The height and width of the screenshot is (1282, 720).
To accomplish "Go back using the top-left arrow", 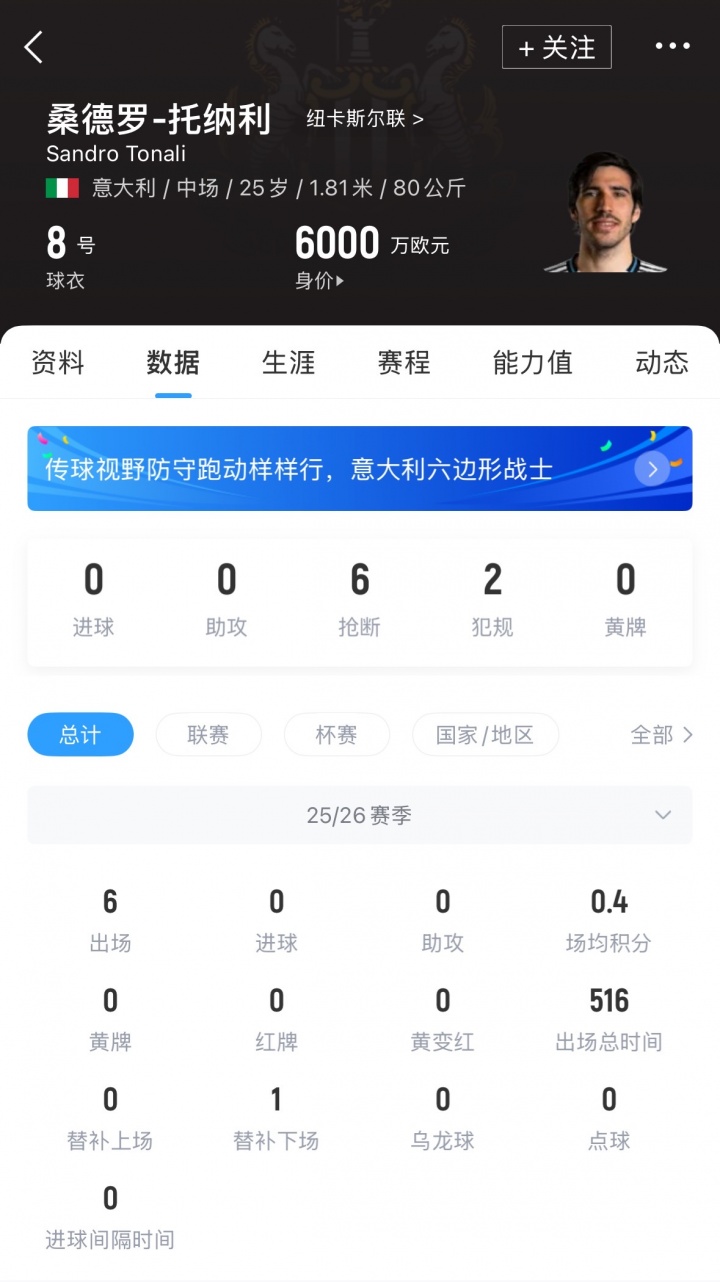I will (34, 47).
